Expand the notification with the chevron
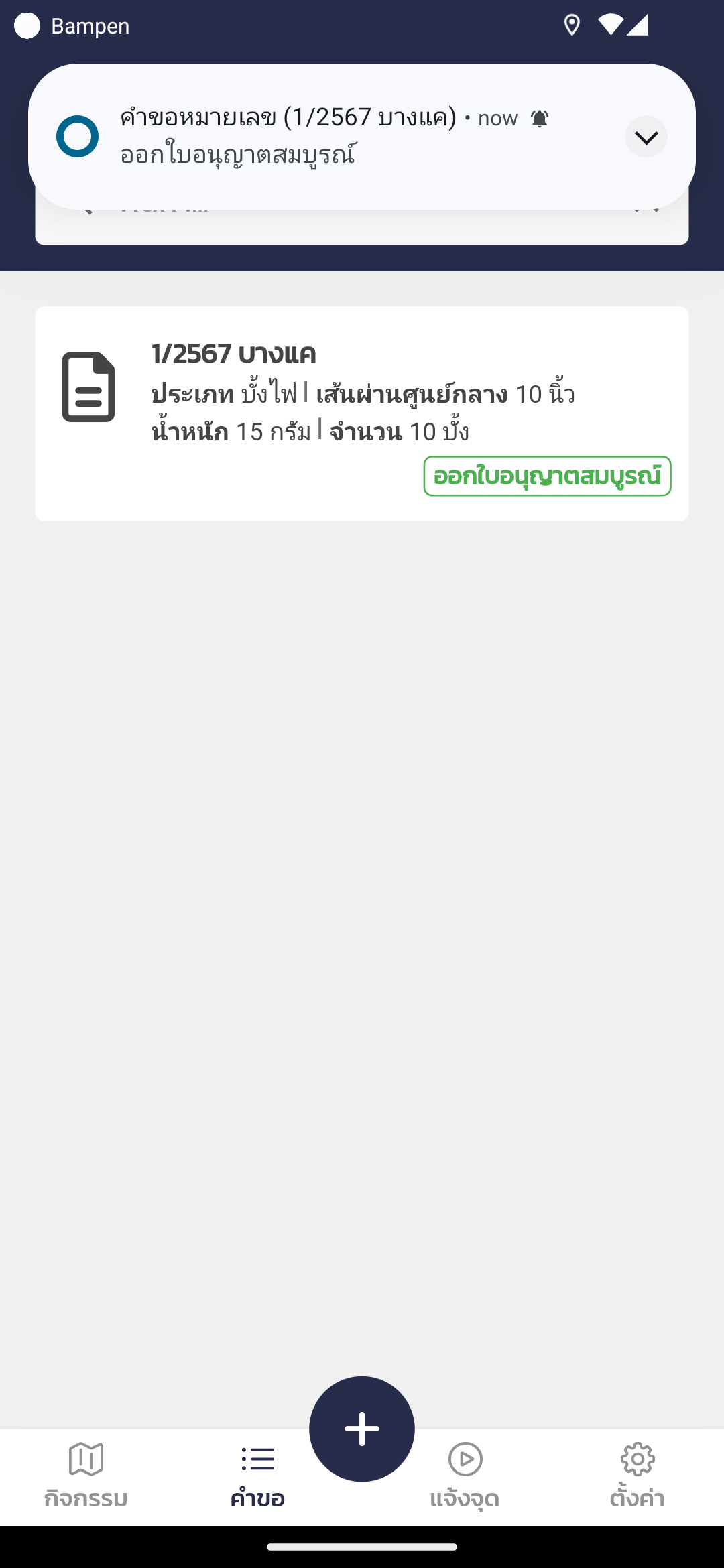This screenshot has width=724, height=1568. (x=646, y=137)
